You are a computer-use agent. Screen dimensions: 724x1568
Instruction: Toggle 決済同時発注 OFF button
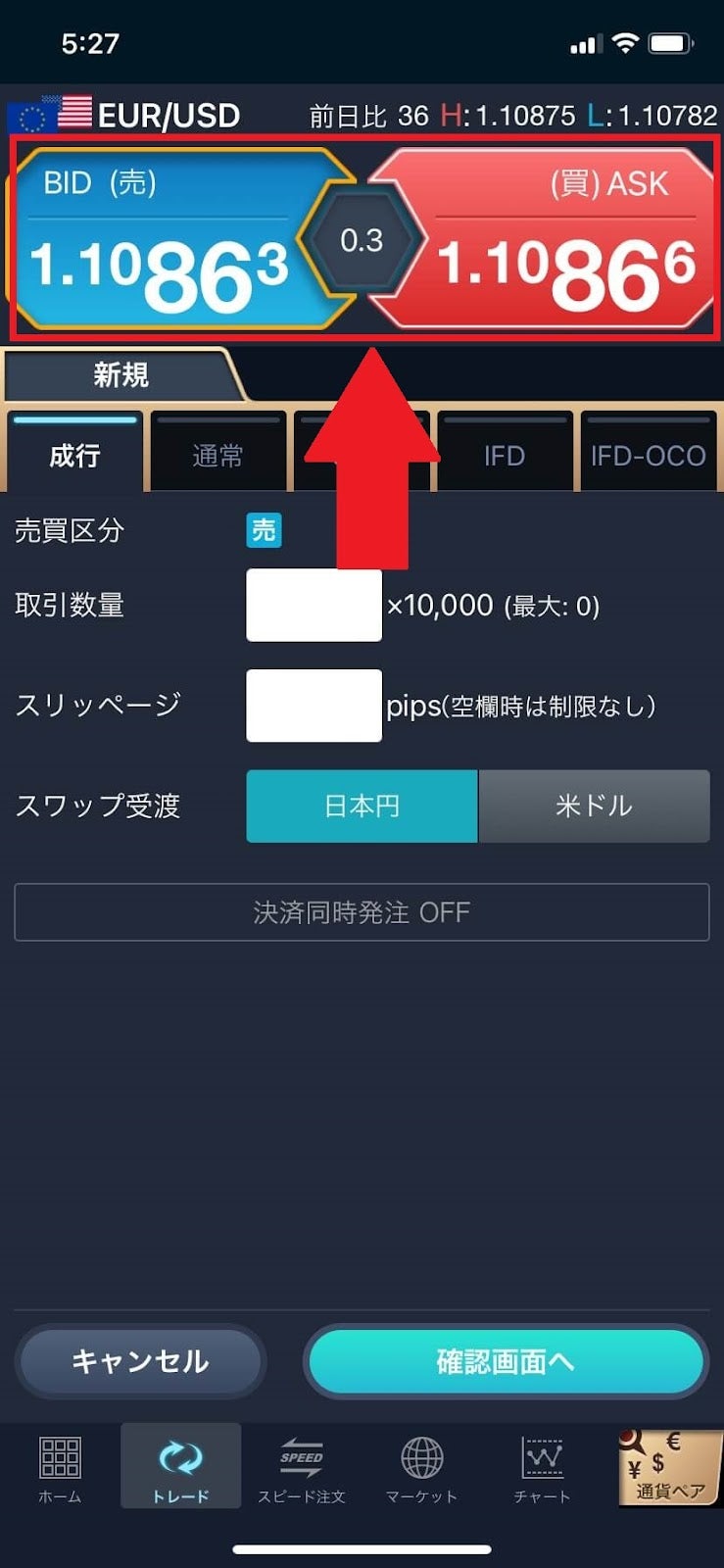(362, 912)
